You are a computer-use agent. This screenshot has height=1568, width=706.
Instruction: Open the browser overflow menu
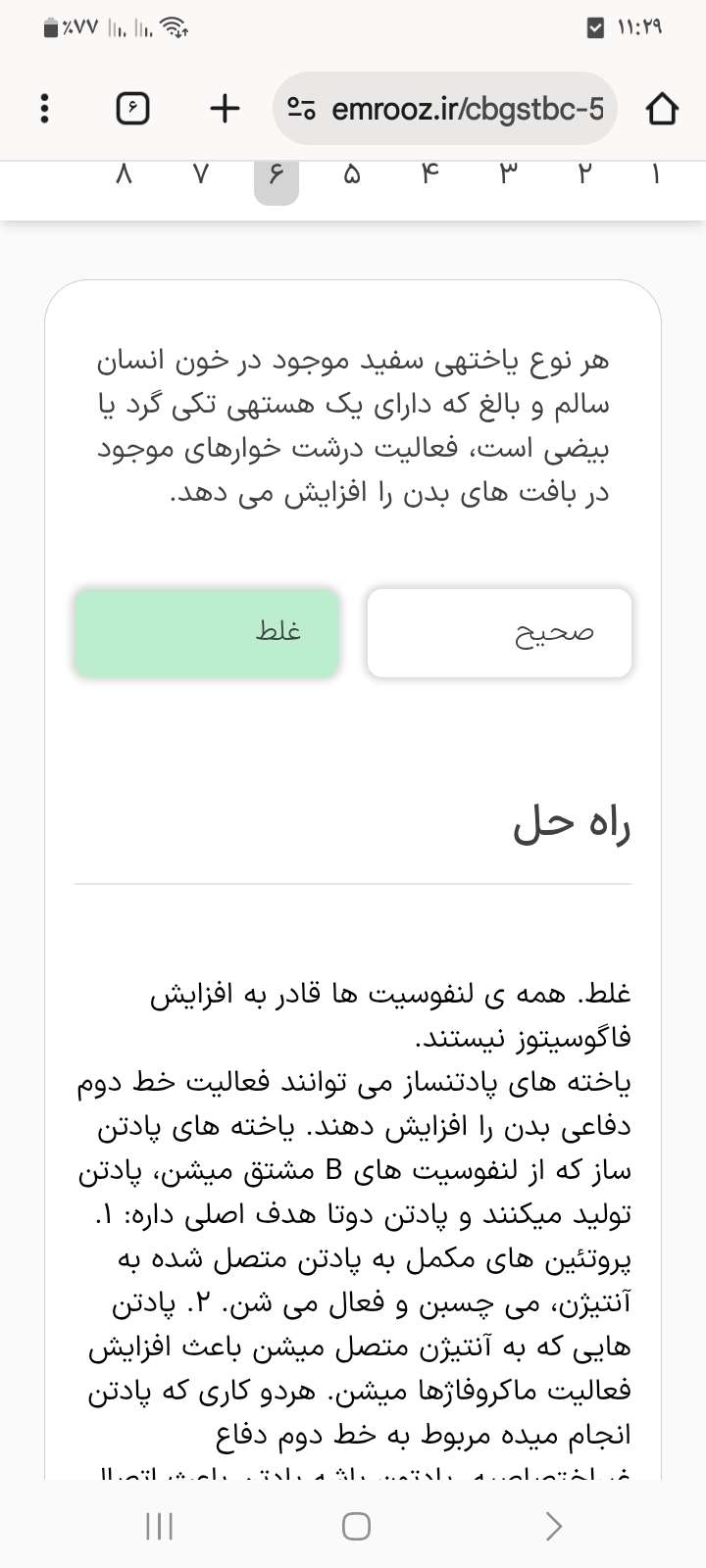(44, 108)
